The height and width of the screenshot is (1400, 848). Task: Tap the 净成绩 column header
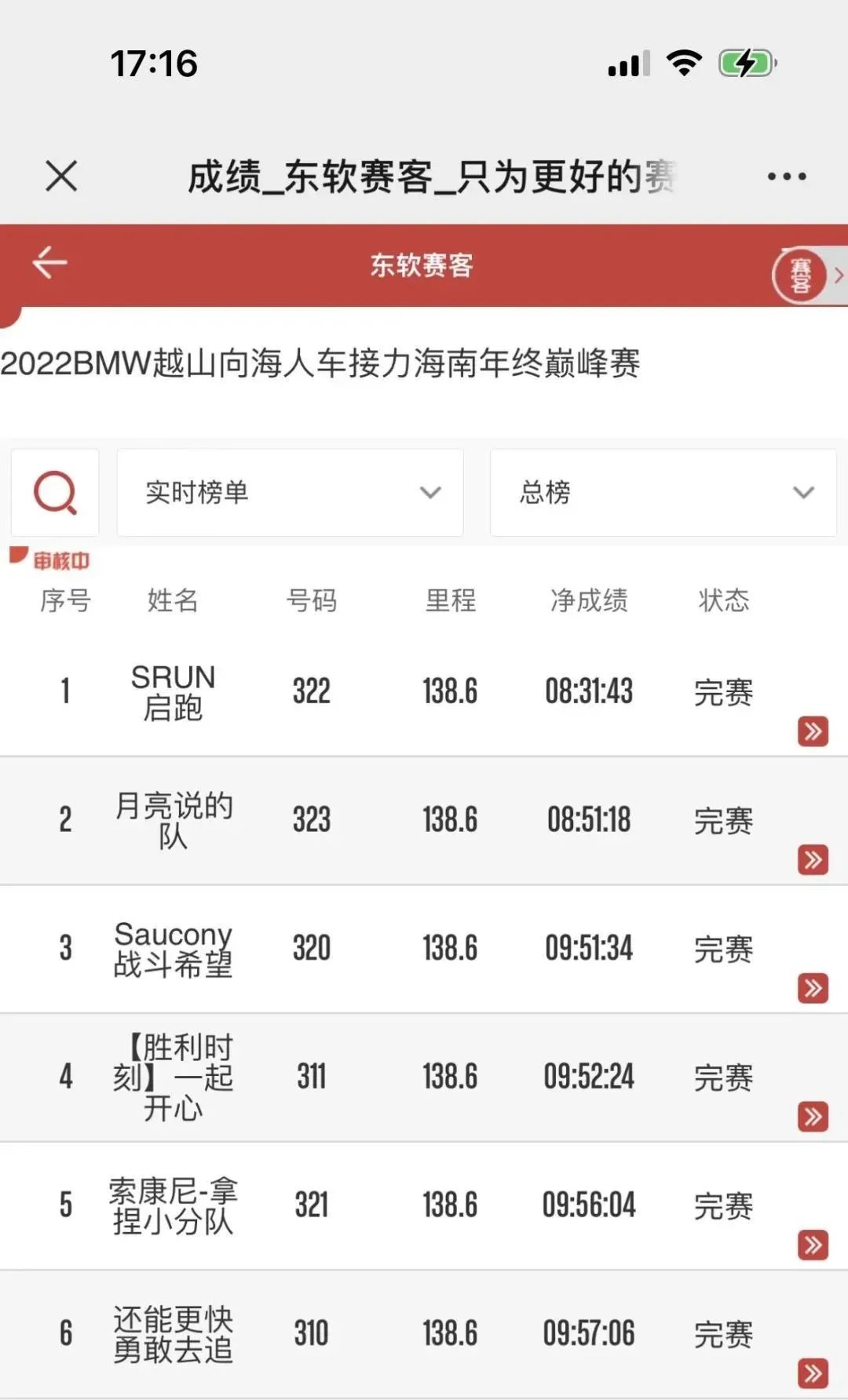point(589,601)
